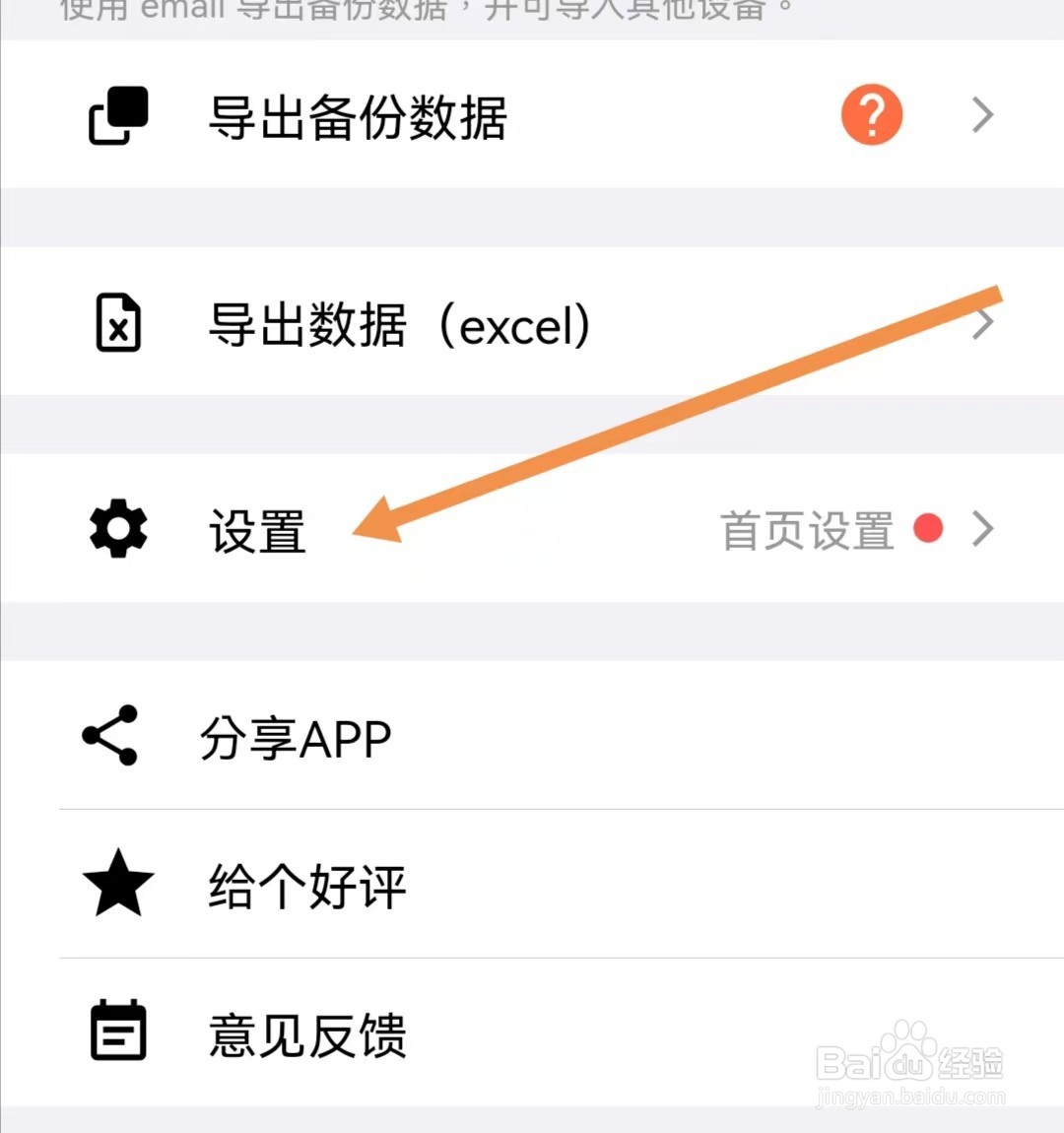Select 给个好评 to rate the app

pyautogui.click(x=305, y=887)
